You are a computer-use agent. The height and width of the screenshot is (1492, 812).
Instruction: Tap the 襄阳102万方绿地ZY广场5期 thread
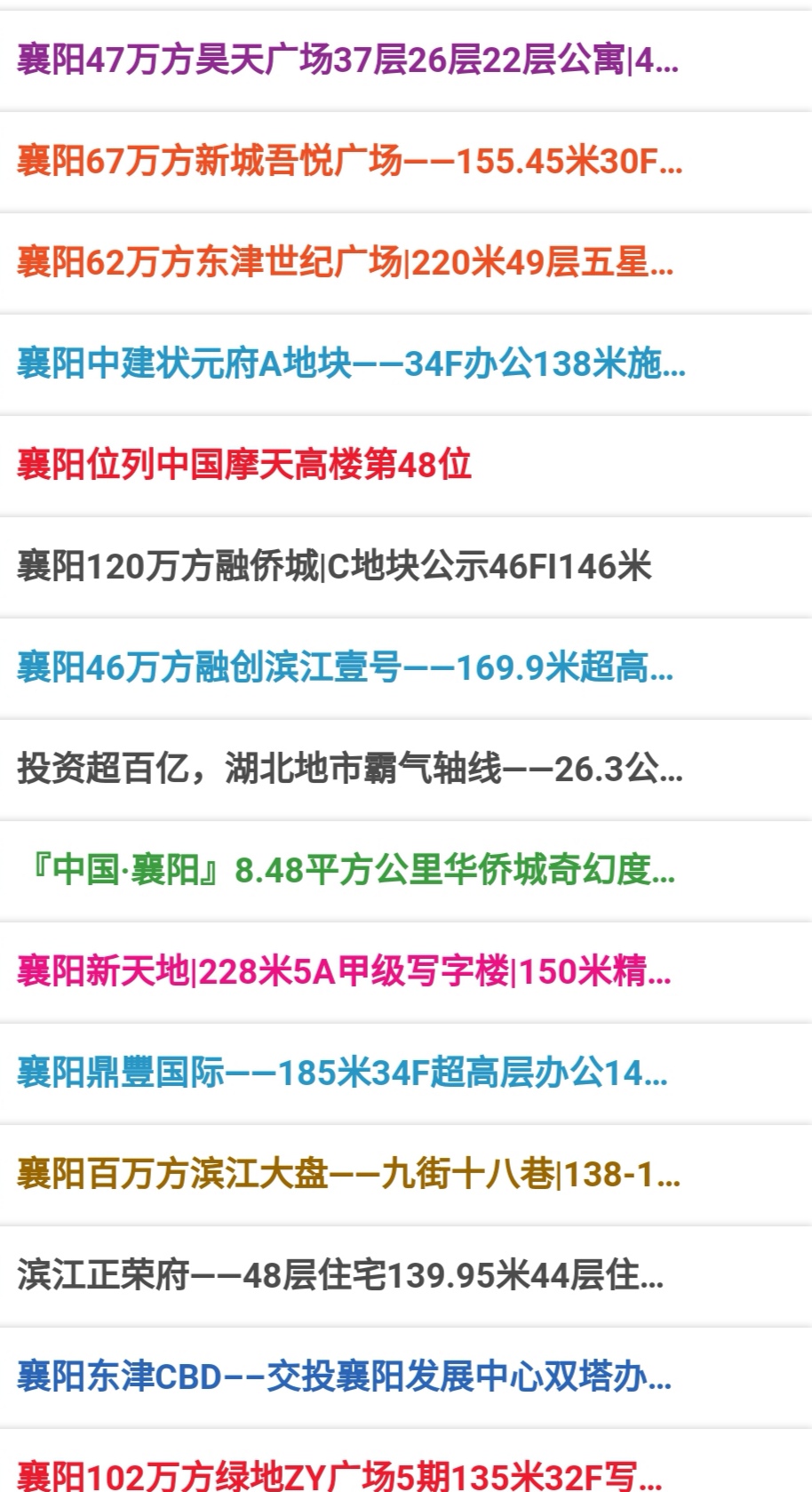(339, 1475)
